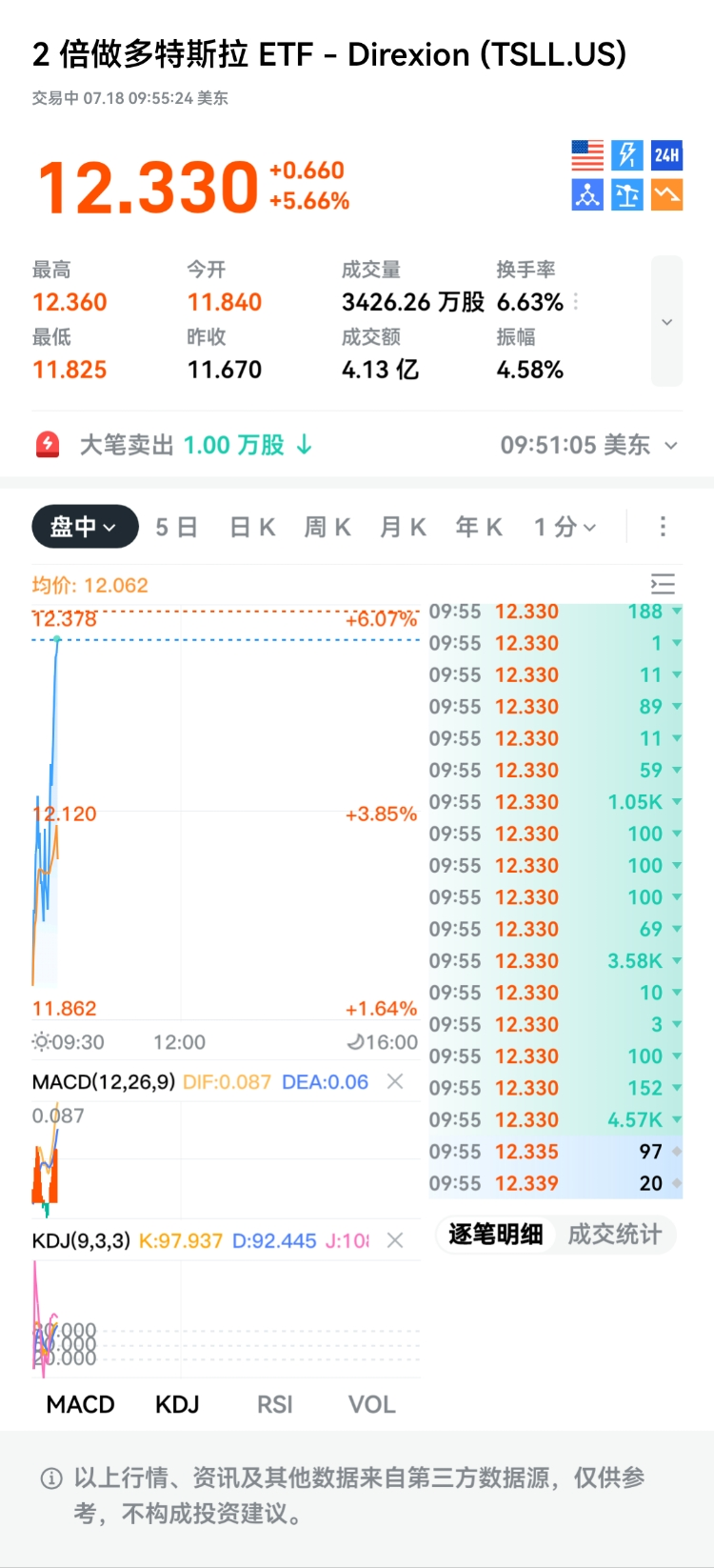Expand the 大笔卖出 alert row
Image resolution: width=714 pixels, height=1568 pixels.
[357, 445]
